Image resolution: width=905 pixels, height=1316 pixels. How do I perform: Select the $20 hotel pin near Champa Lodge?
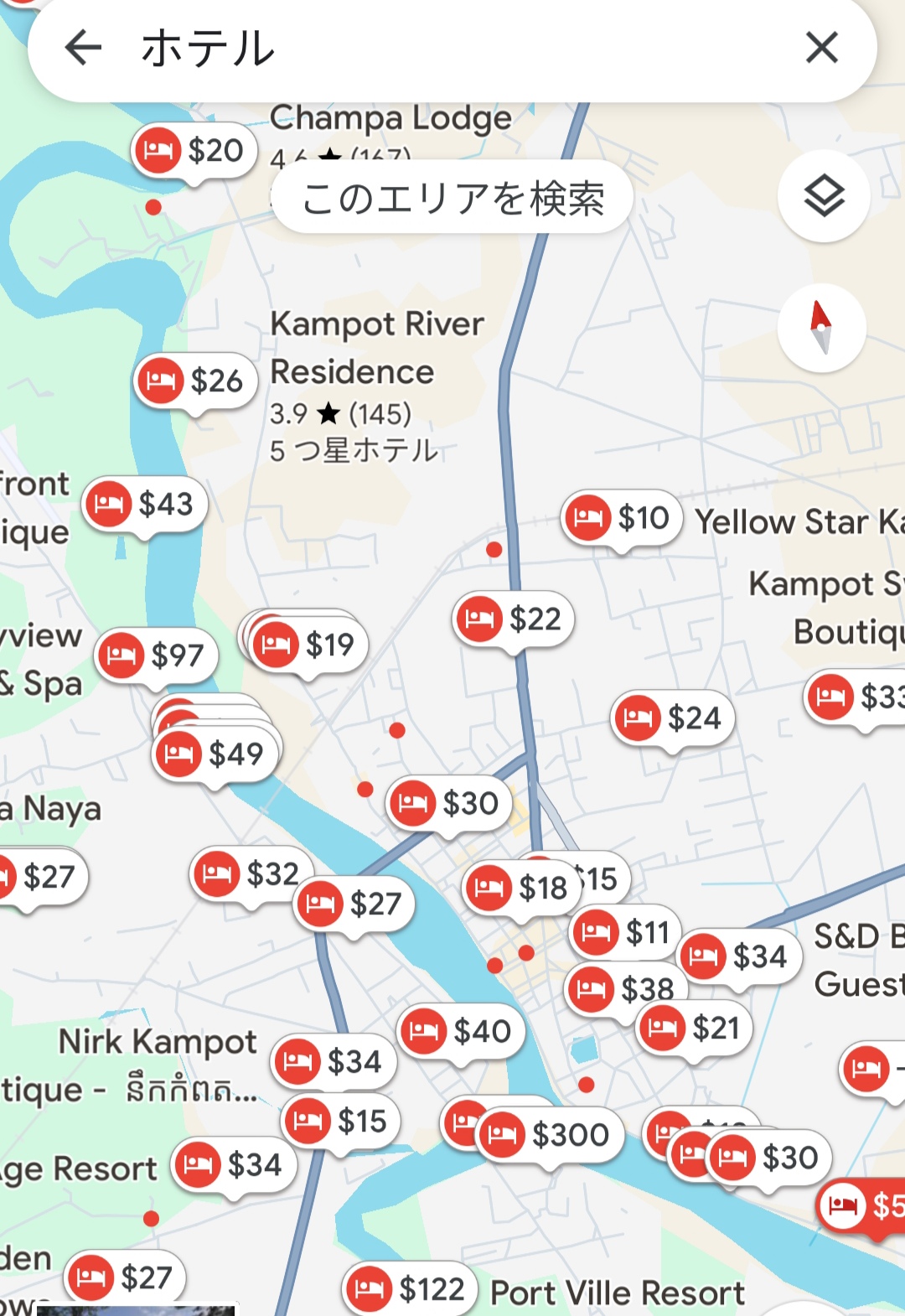click(194, 152)
